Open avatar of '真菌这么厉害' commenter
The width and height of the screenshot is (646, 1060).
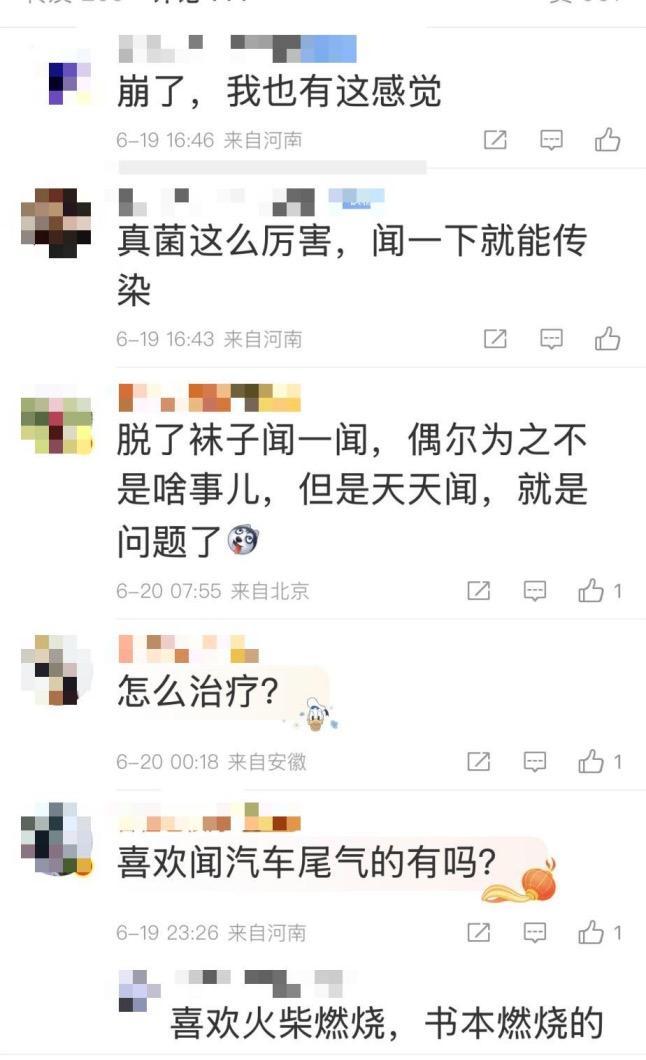[56, 222]
